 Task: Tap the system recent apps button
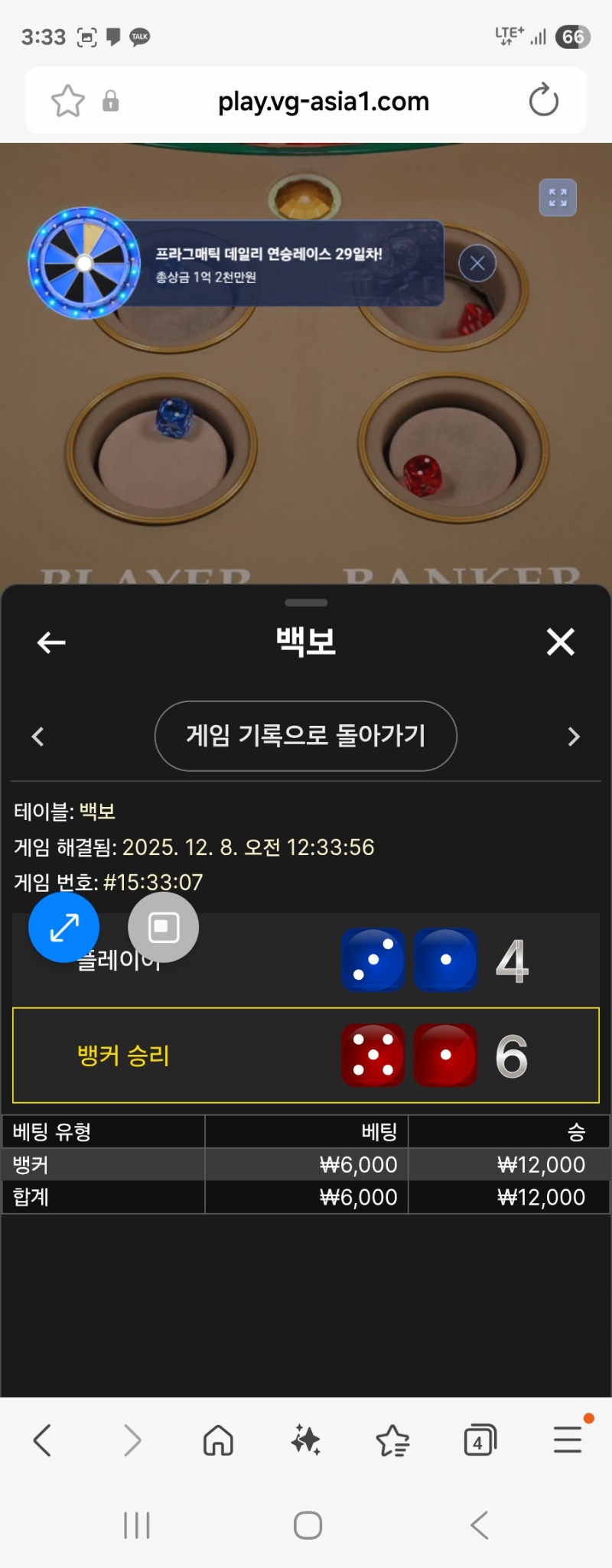coord(137,1525)
